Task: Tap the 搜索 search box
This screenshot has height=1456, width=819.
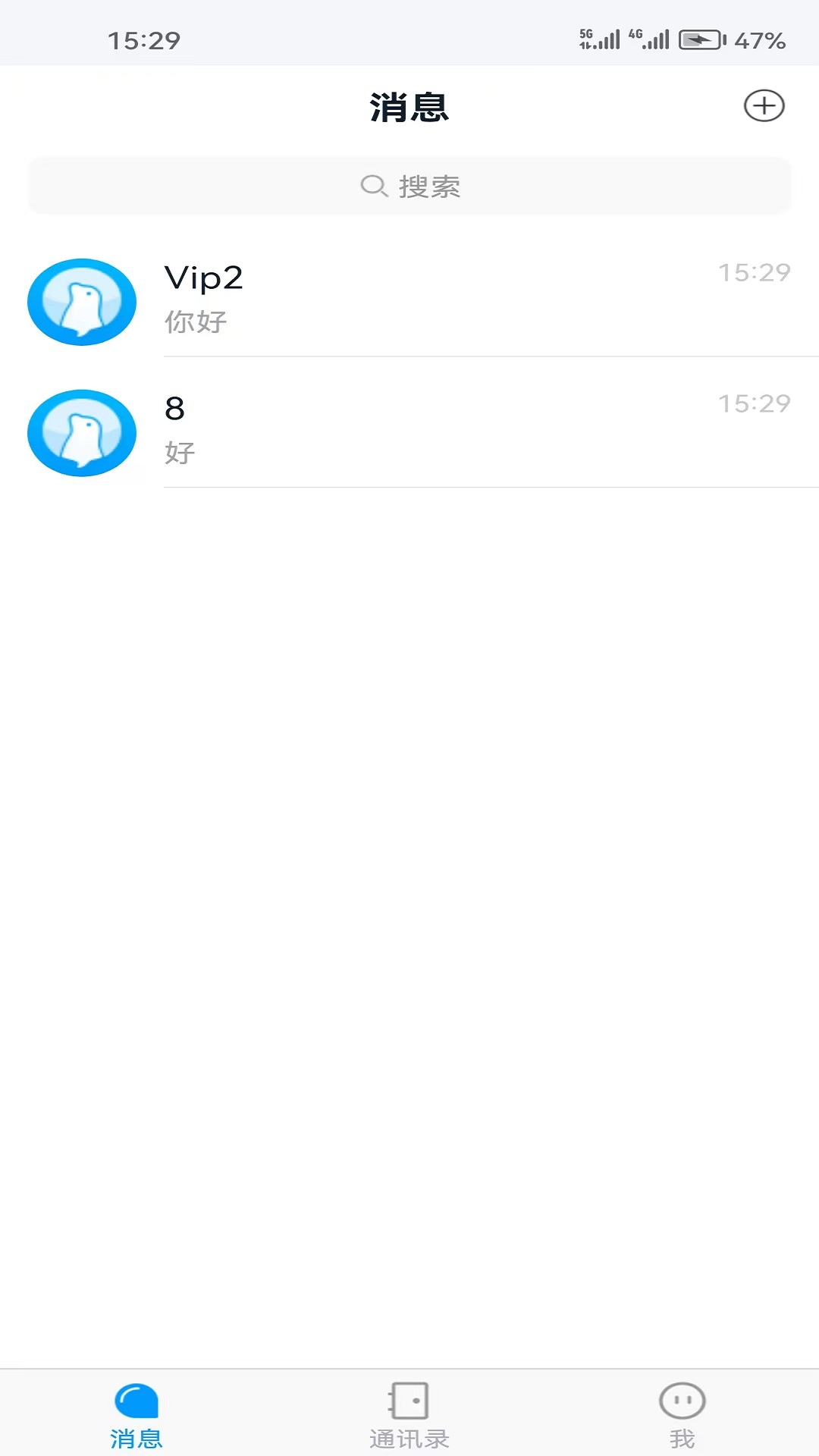Action: coord(409,186)
